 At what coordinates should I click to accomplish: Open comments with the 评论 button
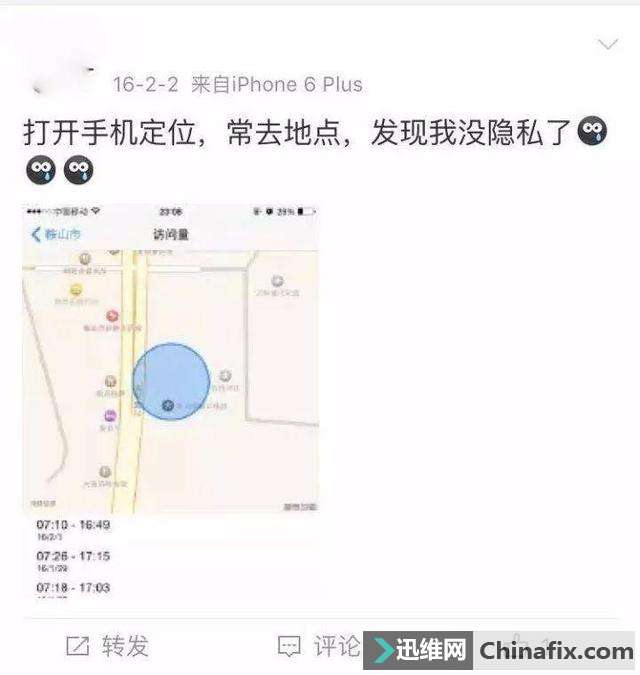(320, 646)
